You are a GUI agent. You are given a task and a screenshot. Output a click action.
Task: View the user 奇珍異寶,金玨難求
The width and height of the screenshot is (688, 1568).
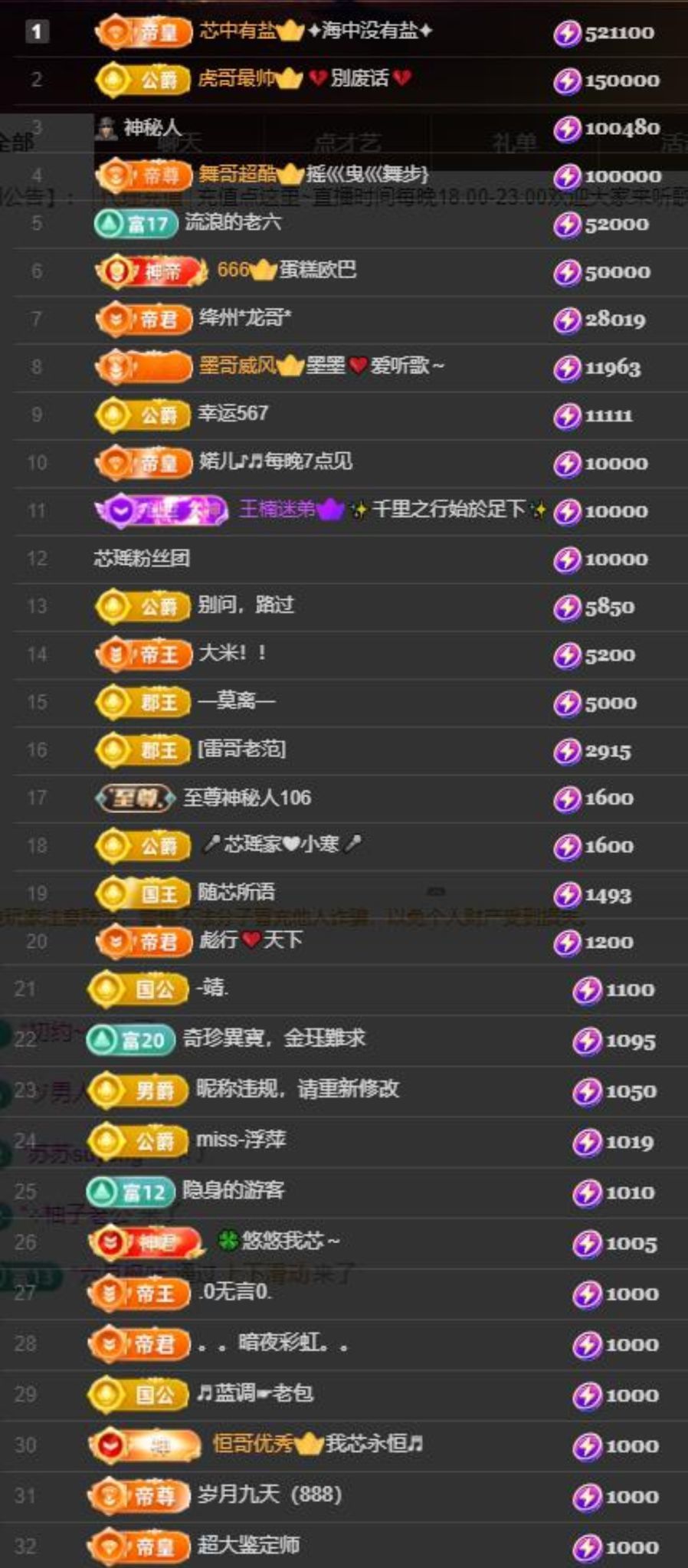(274, 1039)
